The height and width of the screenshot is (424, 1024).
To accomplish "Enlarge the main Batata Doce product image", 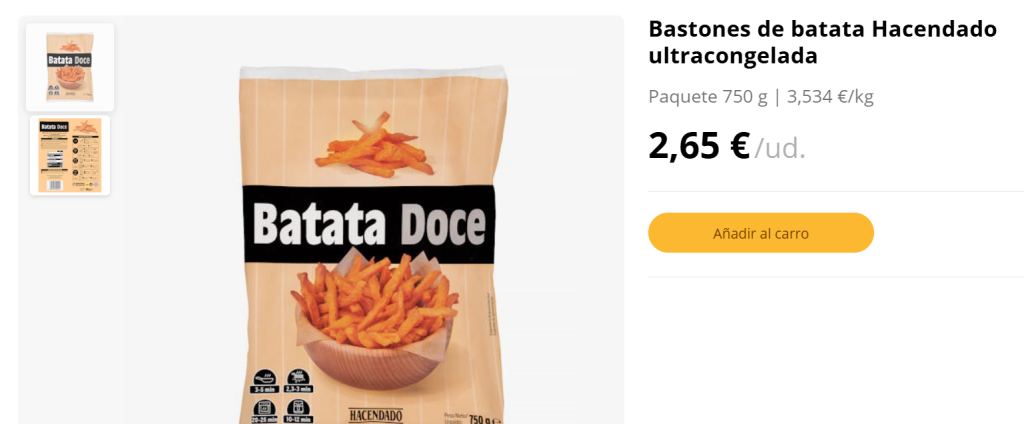I will pos(372,240).
